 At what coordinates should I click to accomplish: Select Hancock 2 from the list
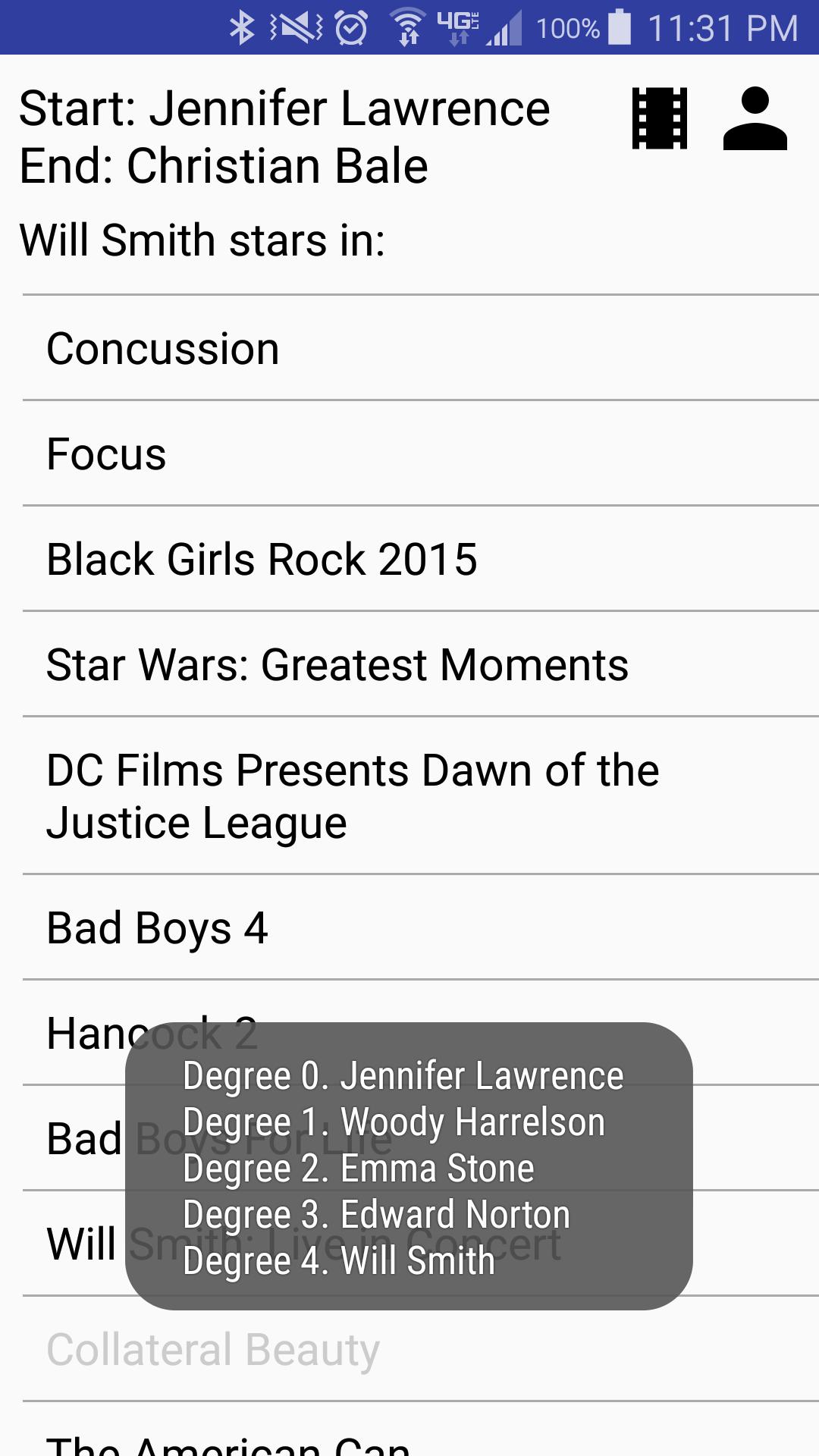click(83, 1034)
